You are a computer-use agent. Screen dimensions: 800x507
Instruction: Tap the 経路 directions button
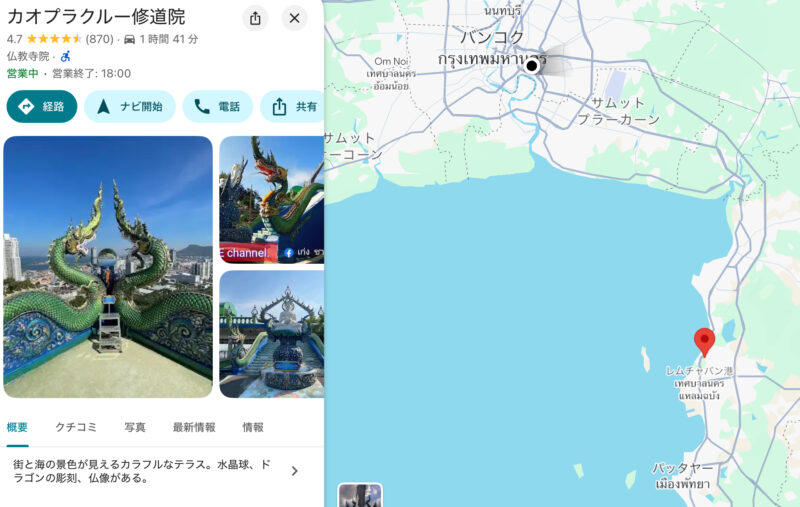point(42,106)
